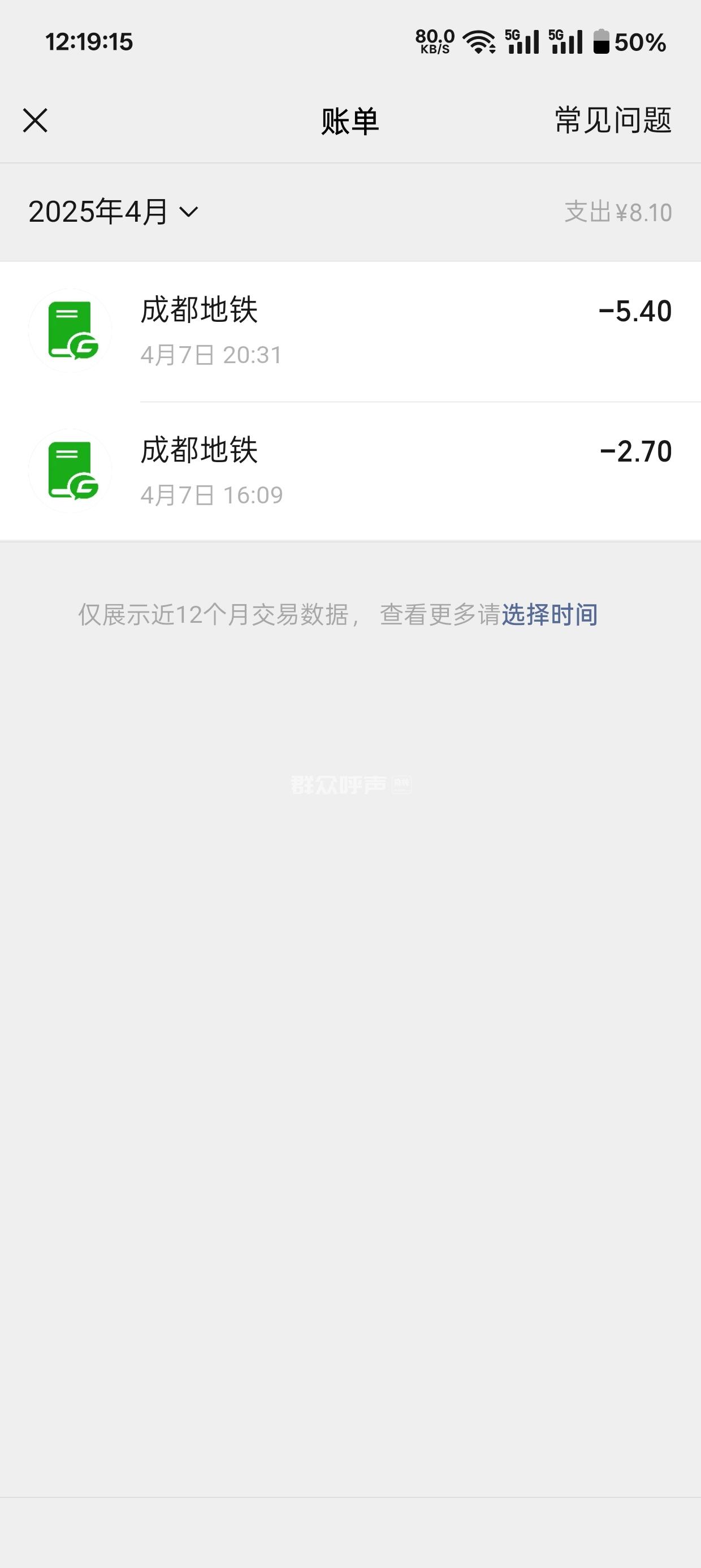Viewport: 701px width, 1568px height.
Task: Tap the 选择时间 link
Action: (549, 615)
